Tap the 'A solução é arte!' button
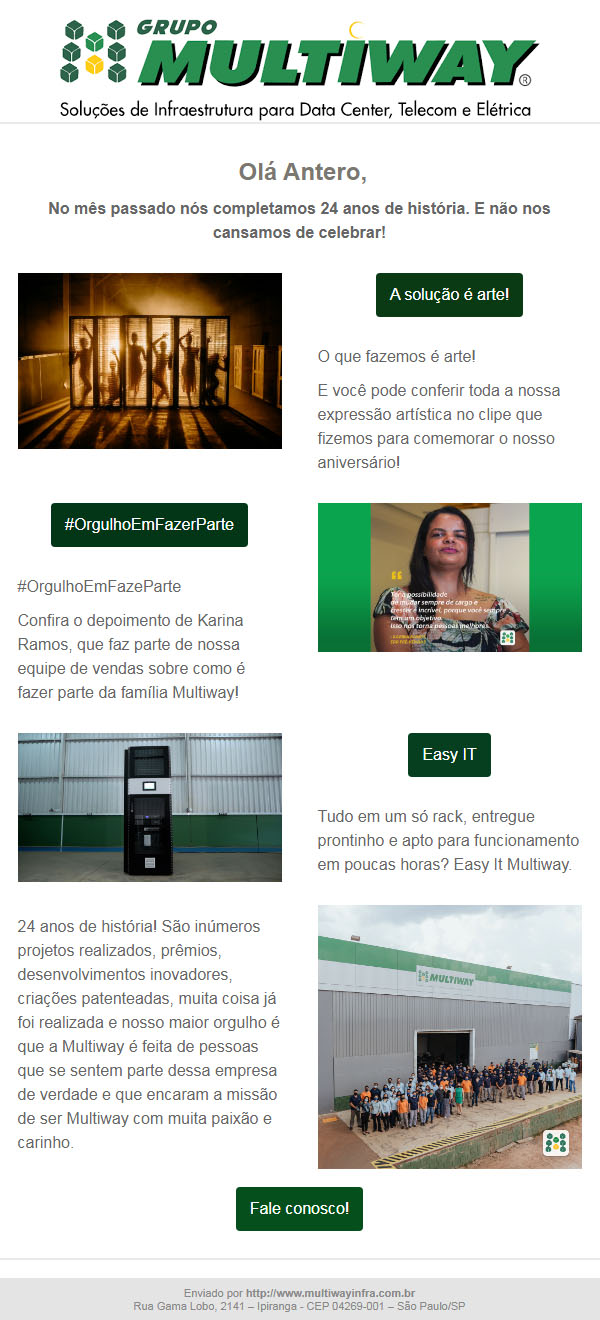This screenshot has width=600, height=1320. (449, 295)
